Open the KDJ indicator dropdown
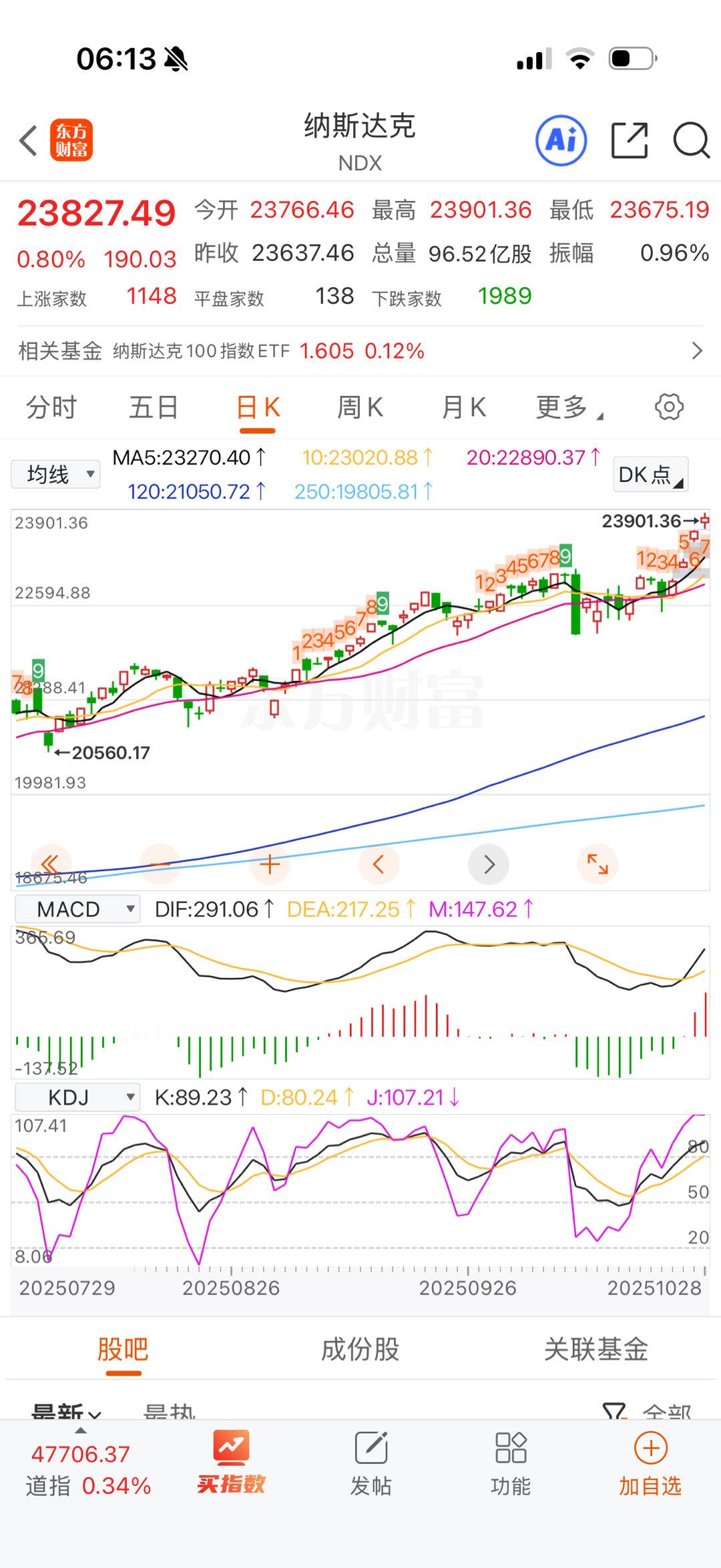This screenshot has width=721, height=1568. (76, 1097)
